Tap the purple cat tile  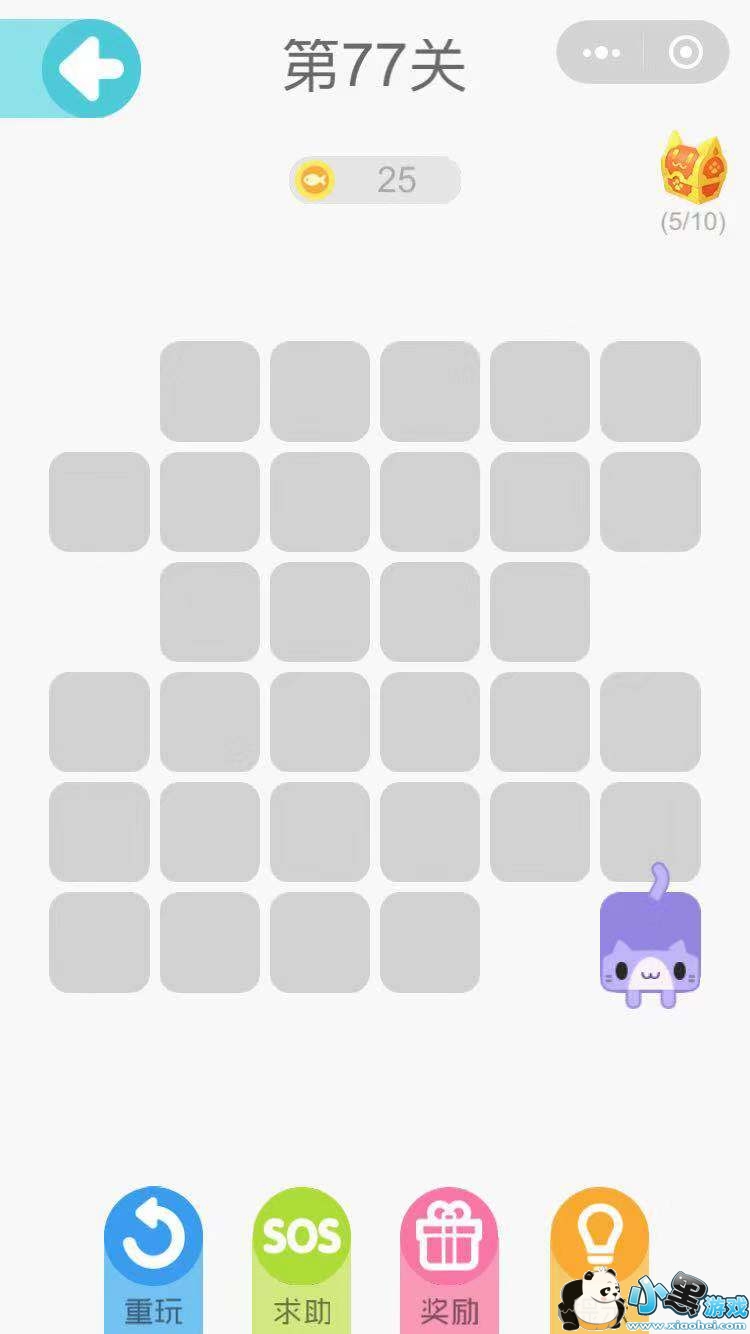(650, 940)
